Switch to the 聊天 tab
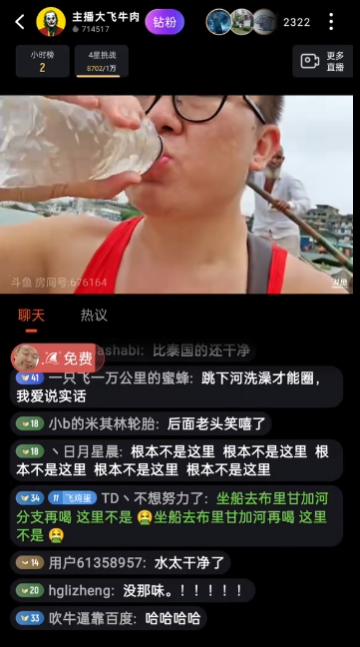This screenshot has height=647, width=360. pyautogui.click(x=31, y=316)
